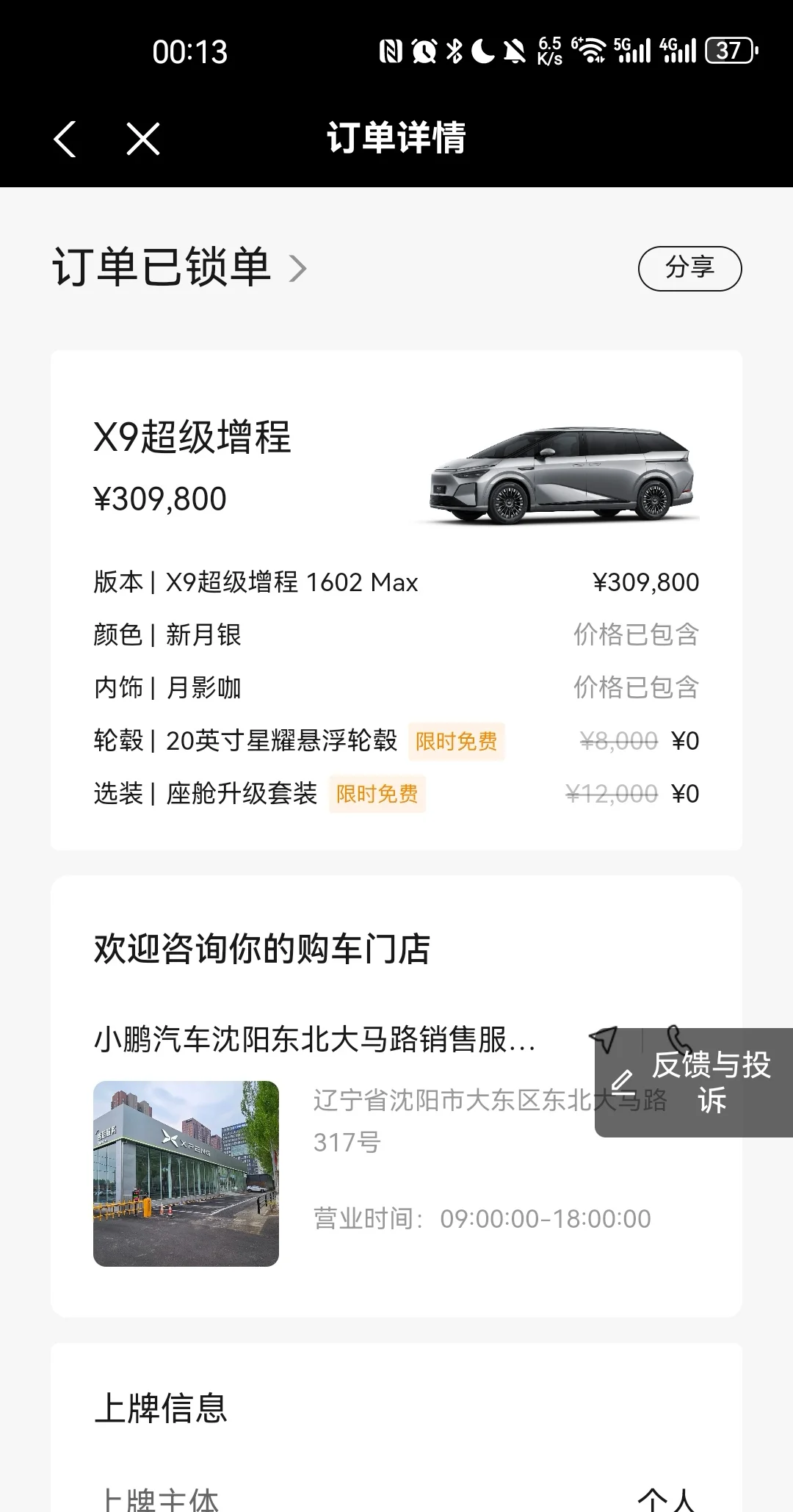Go back from order details
This screenshot has height=1512, width=793.
click(65, 139)
